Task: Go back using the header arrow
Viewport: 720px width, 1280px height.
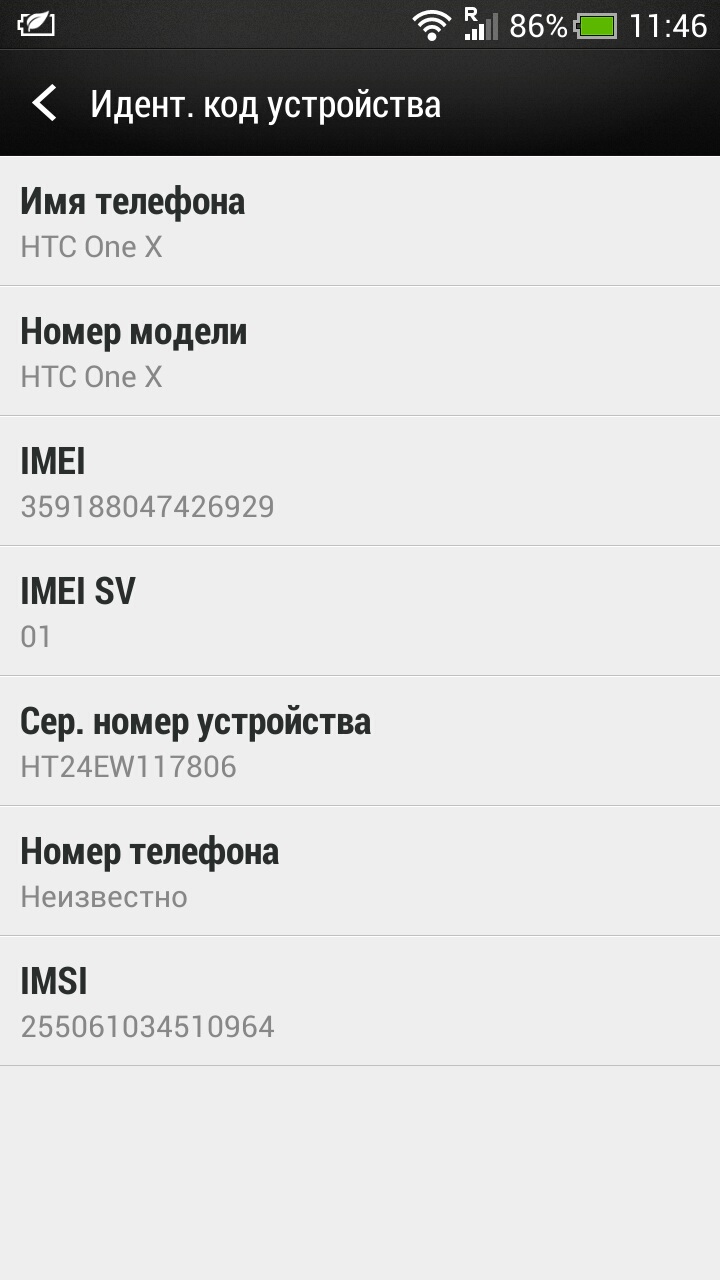Action: point(44,103)
